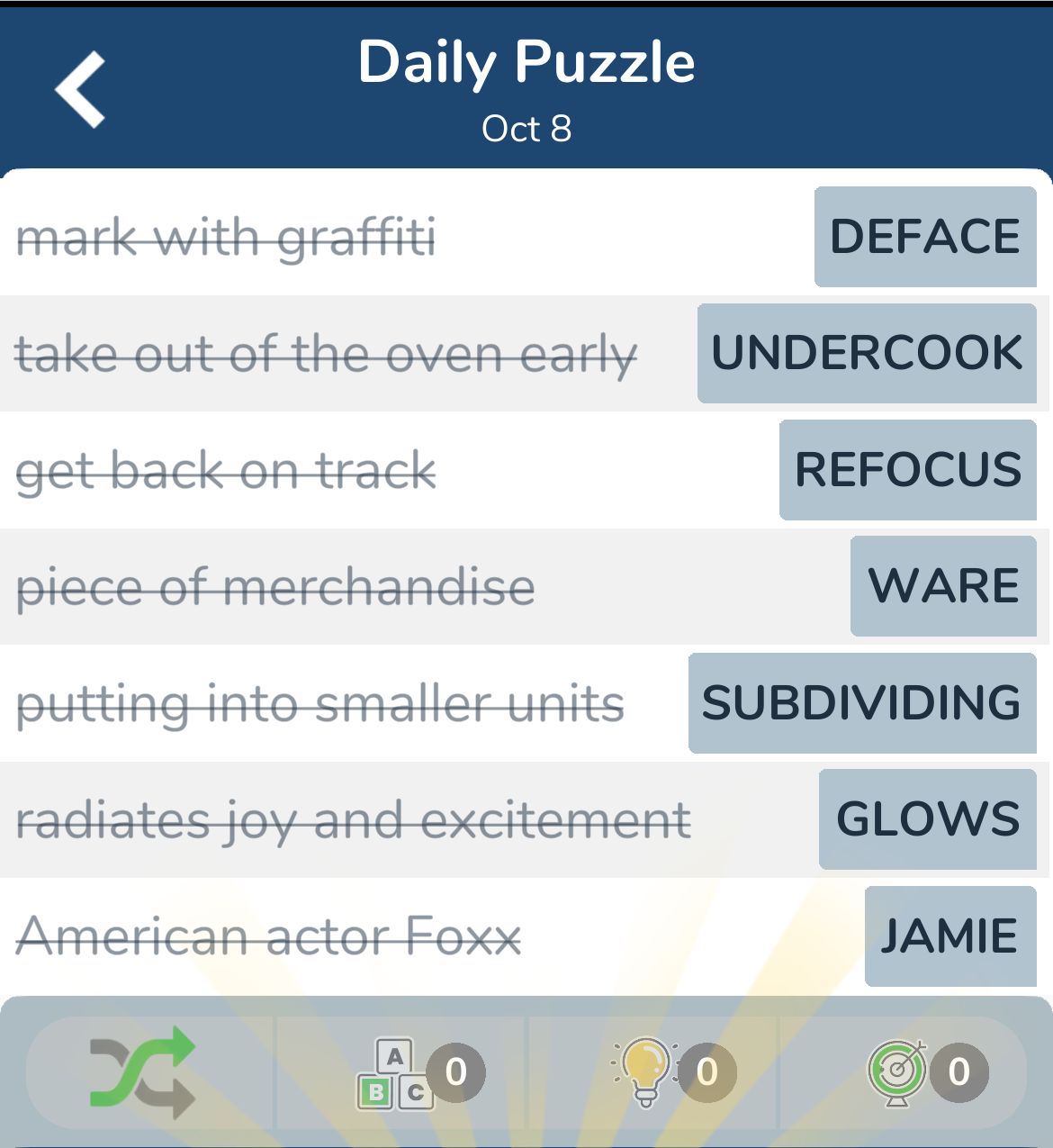Screen dimensions: 1053x1148
Task: Tap the DEFACE answer tile
Action: [x=925, y=237]
